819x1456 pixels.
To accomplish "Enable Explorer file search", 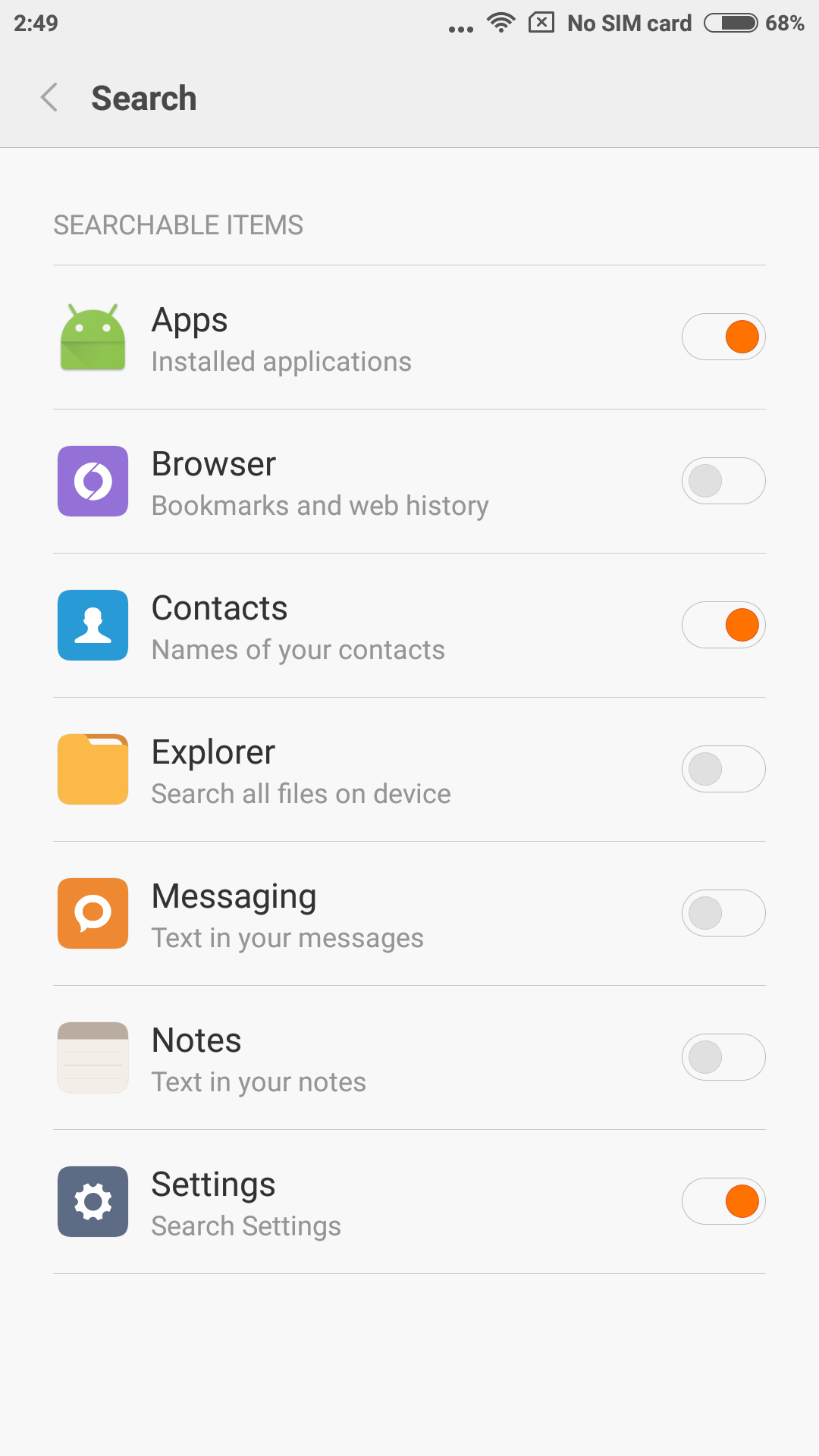I will (723, 769).
